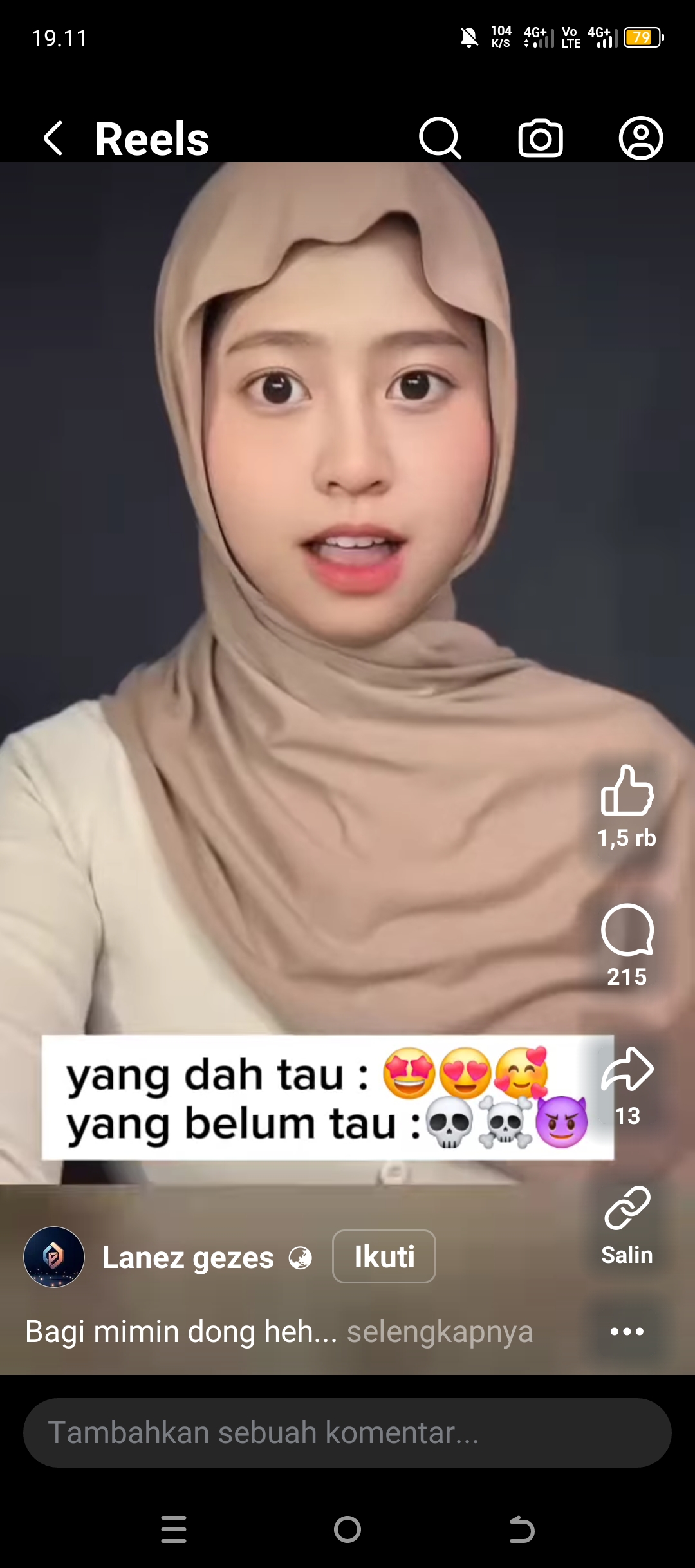Tap the Tambahkan sebuah komentar field
The width and height of the screenshot is (695, 1568).
[x=347, y=1433]
